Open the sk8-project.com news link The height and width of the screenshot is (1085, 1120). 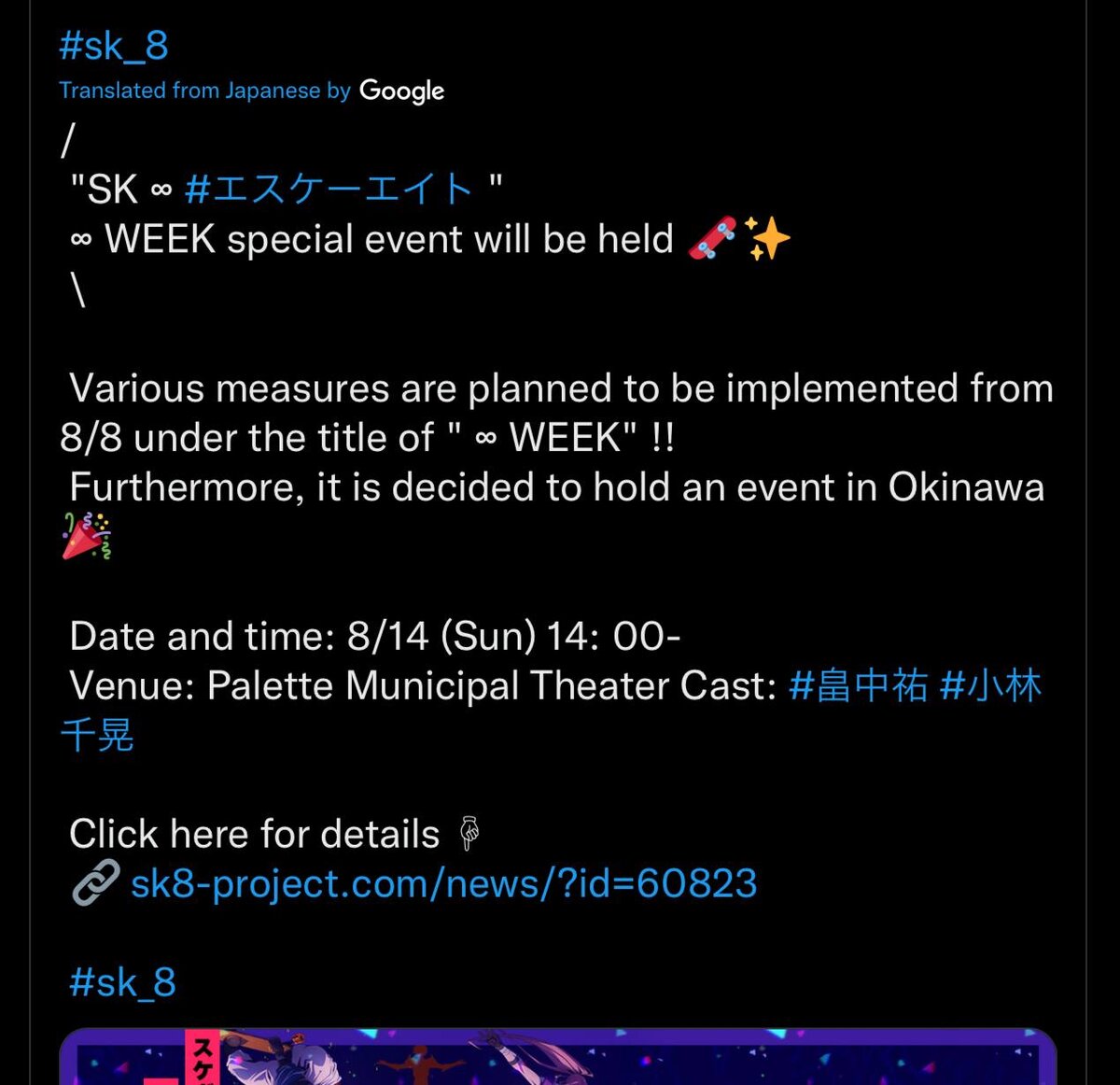pos(443,883)
